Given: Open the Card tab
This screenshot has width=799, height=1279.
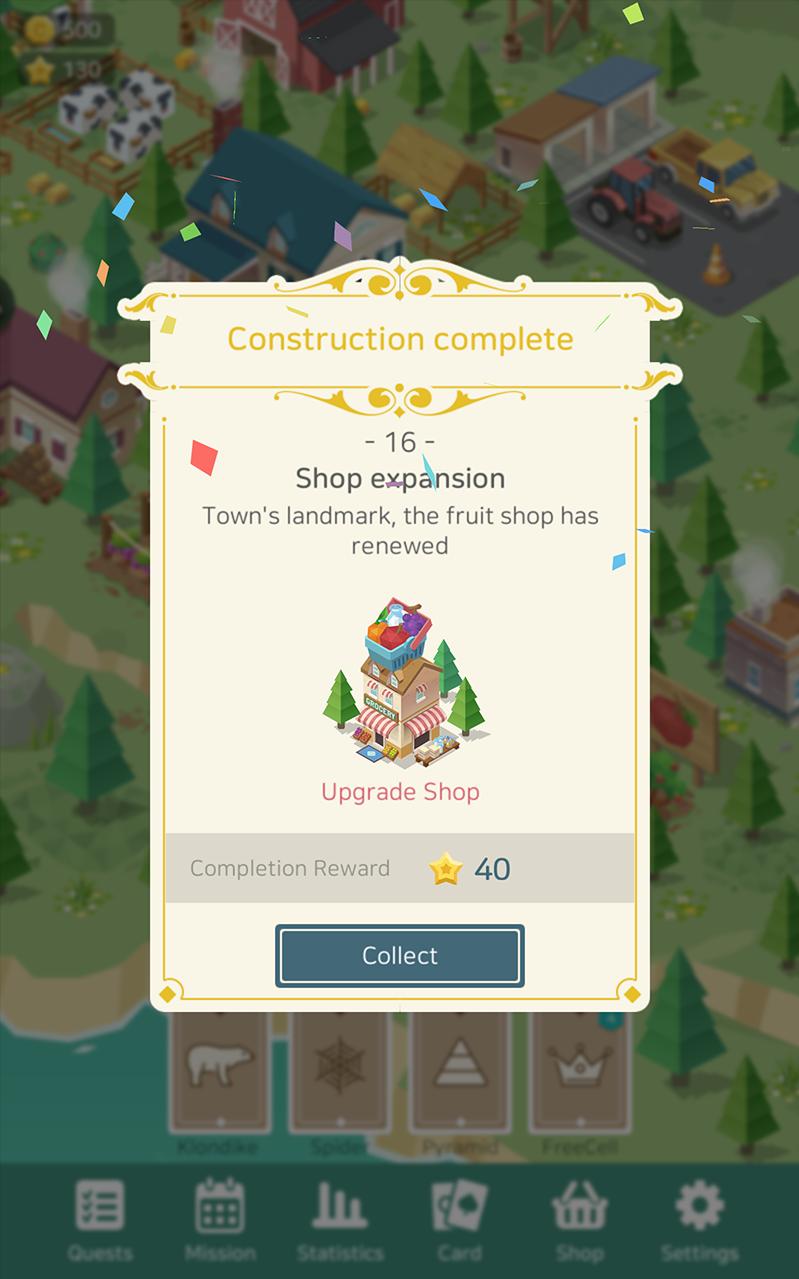Looking at the screenshot, I should [x=460, y=1216].
